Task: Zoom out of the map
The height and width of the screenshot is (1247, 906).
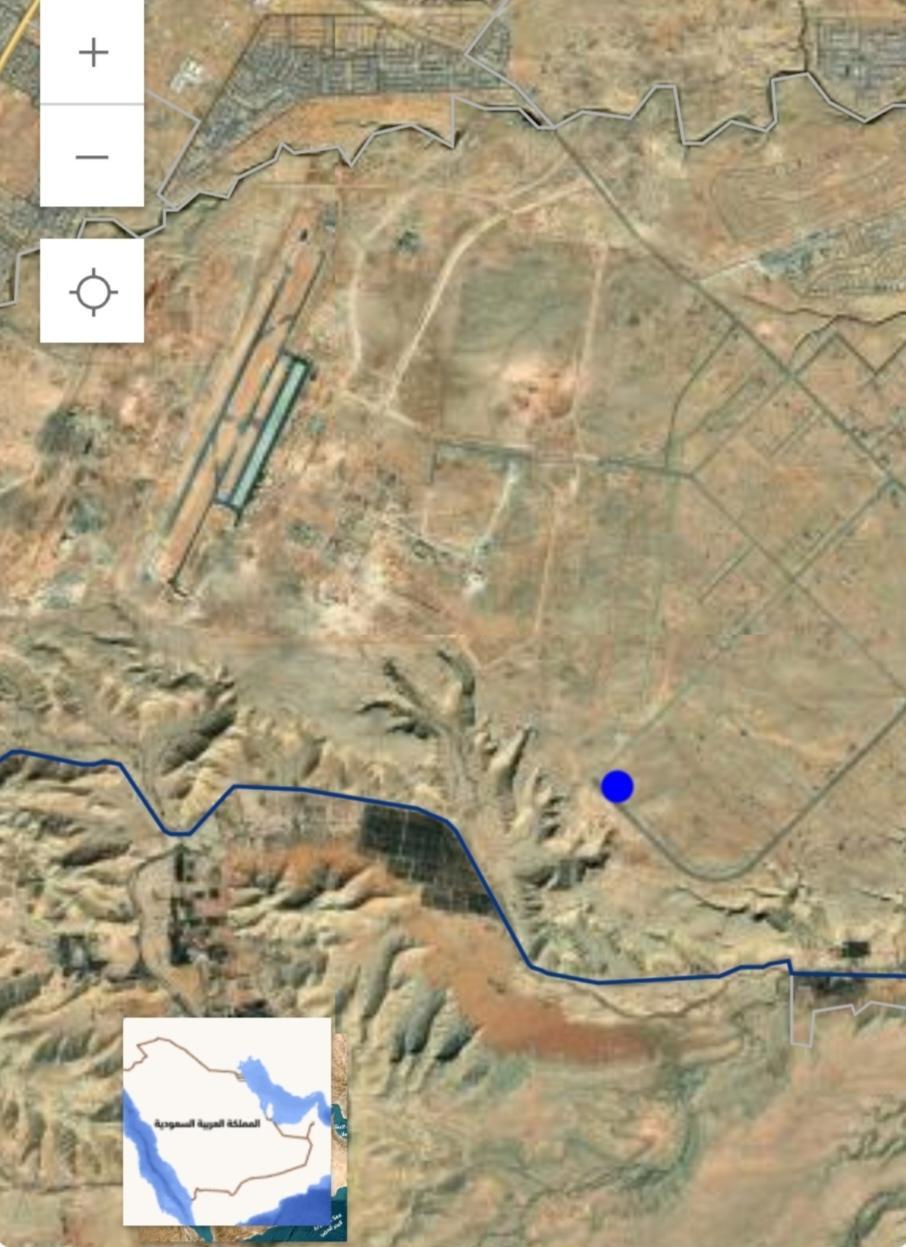Action: pos(92,156)
